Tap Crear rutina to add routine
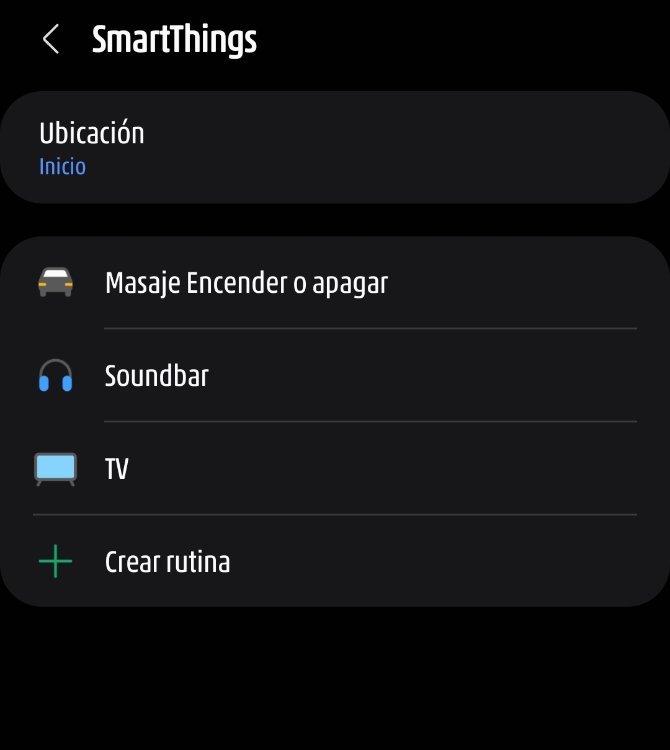The height and width of the screenshot is (750, 670). point(334,562)
